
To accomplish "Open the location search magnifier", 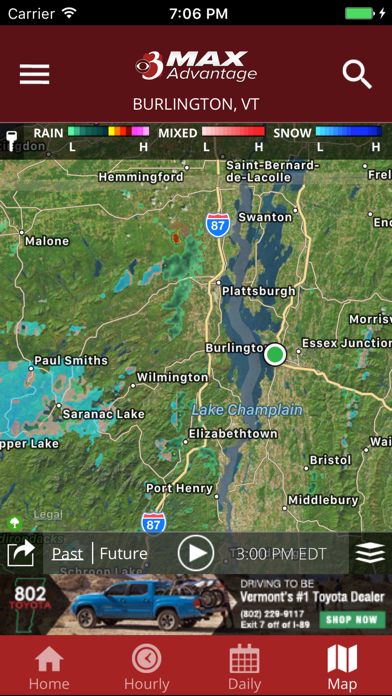I will point(357,74).
